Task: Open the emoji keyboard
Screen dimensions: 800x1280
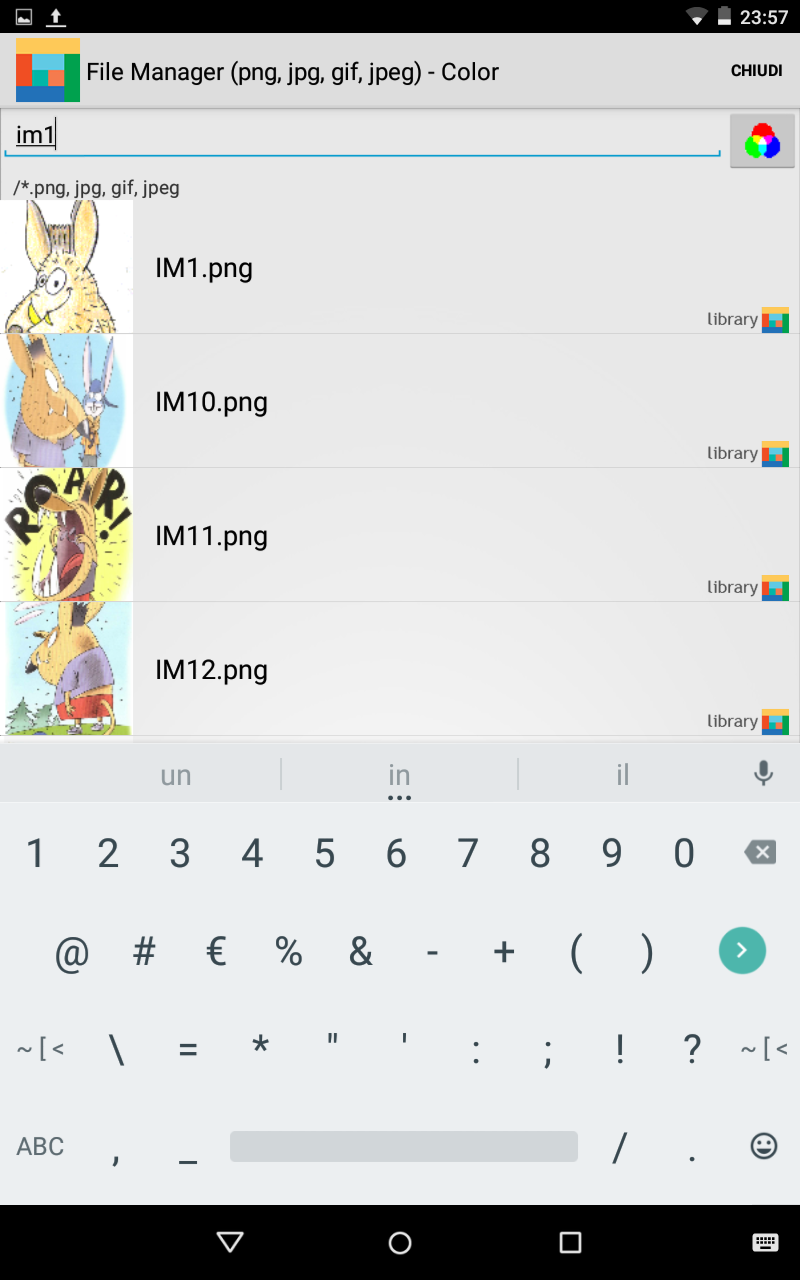Action: point(763,1147)
